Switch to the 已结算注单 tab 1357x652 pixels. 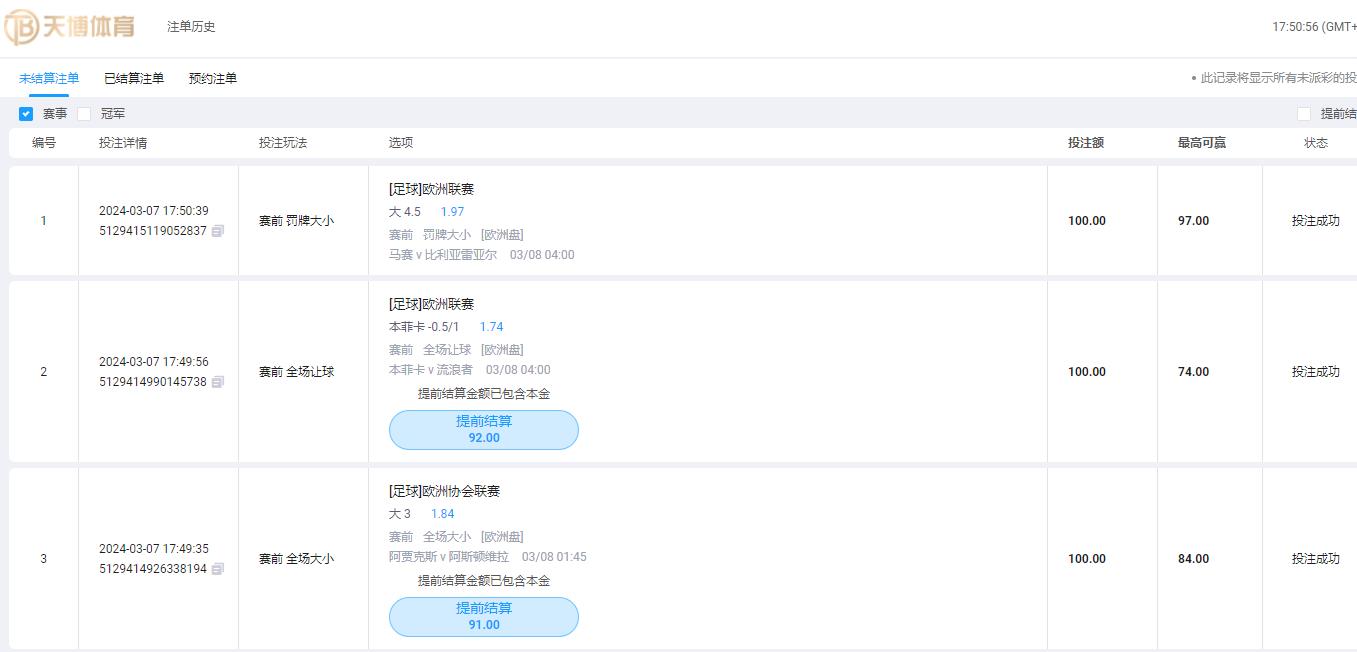click(134, 78)
